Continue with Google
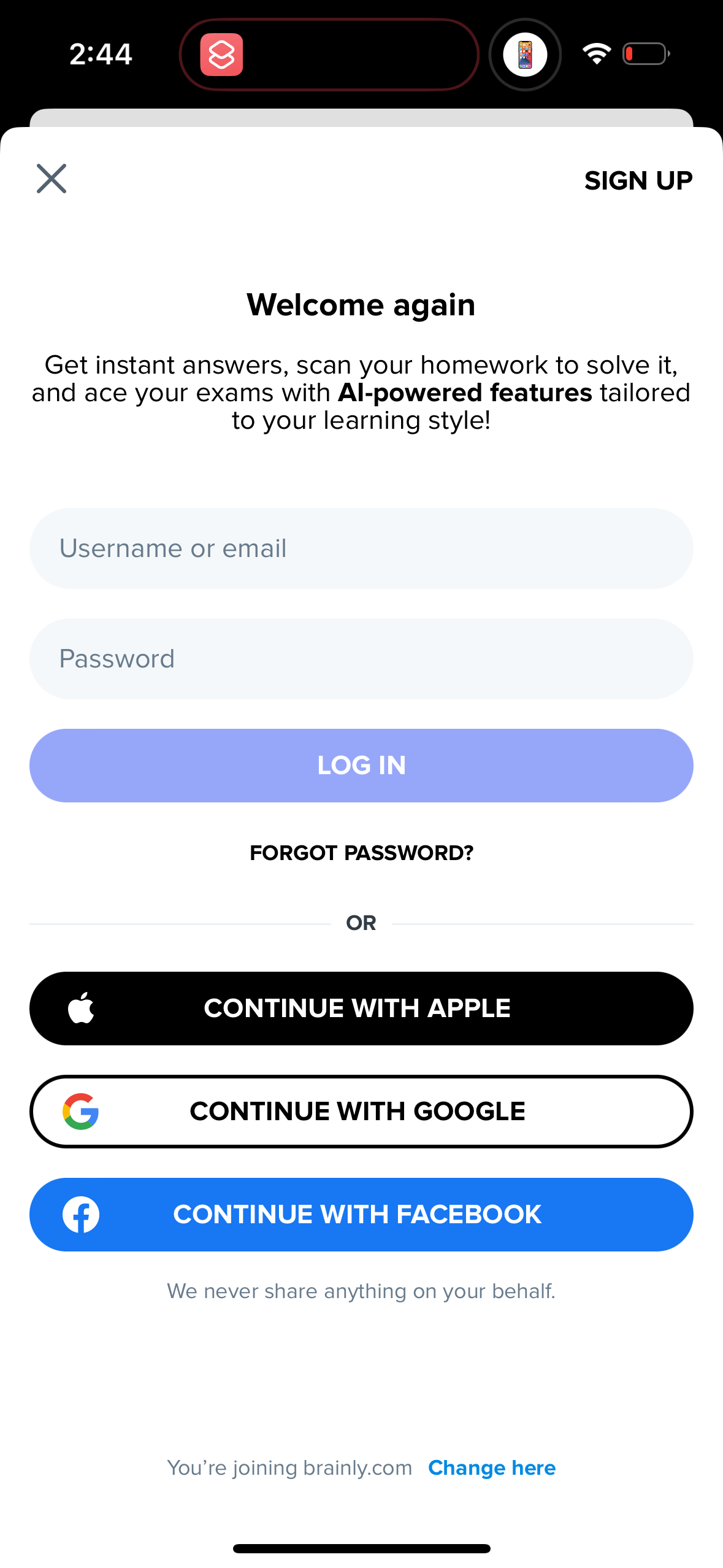The image size is (723, 1568). pos(361,1110)
